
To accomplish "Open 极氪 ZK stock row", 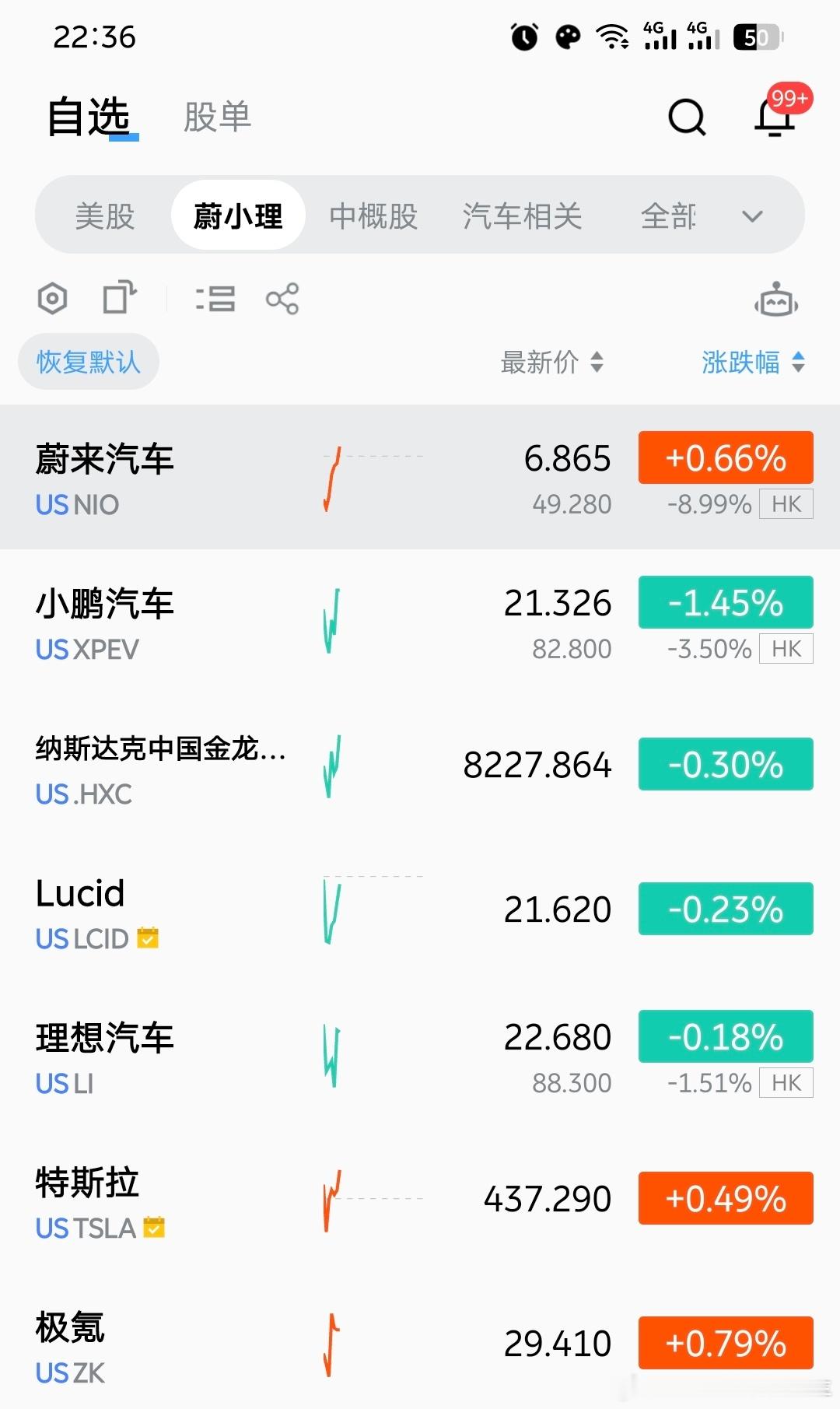I will point(420,1342).
